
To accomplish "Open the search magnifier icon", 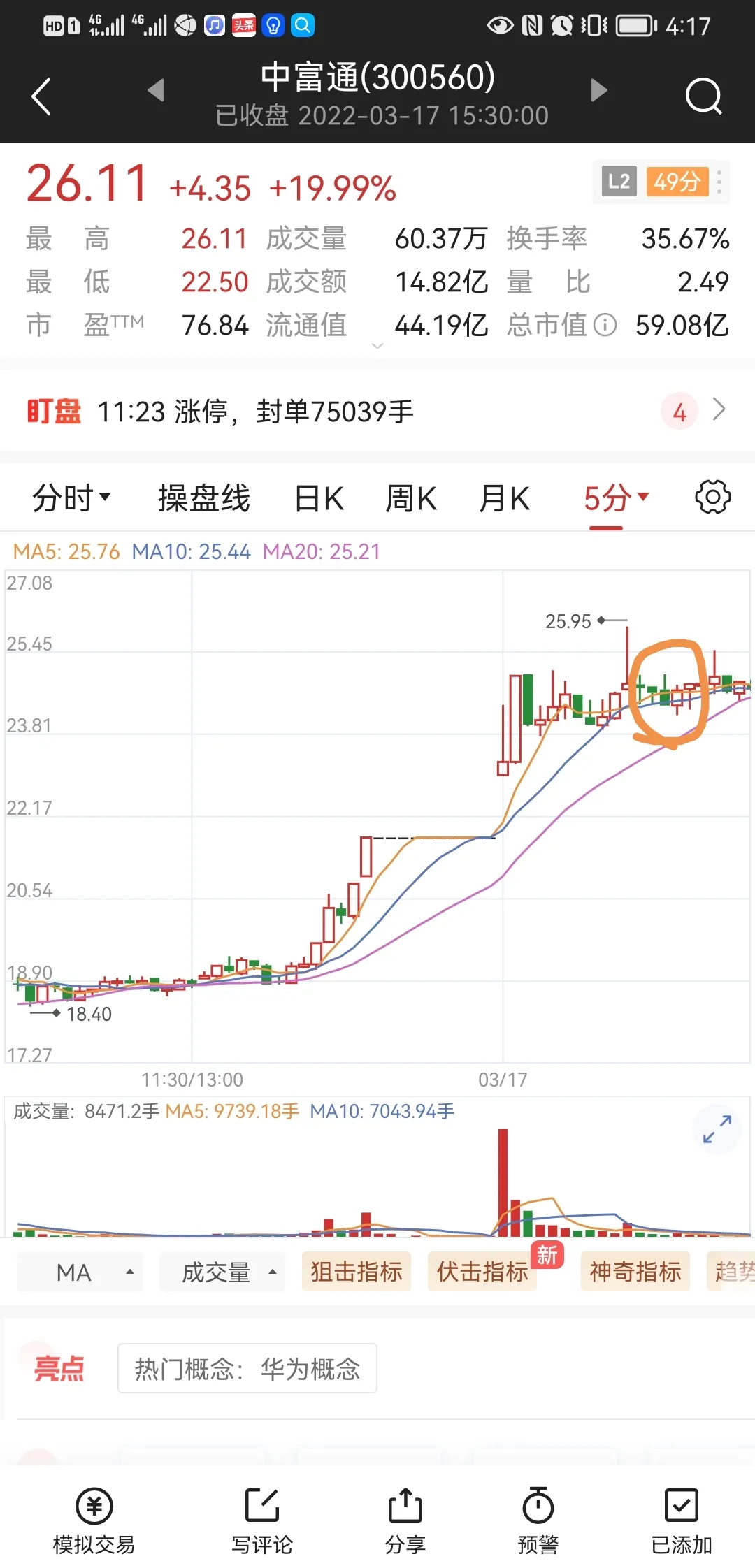I will (703, 96).
